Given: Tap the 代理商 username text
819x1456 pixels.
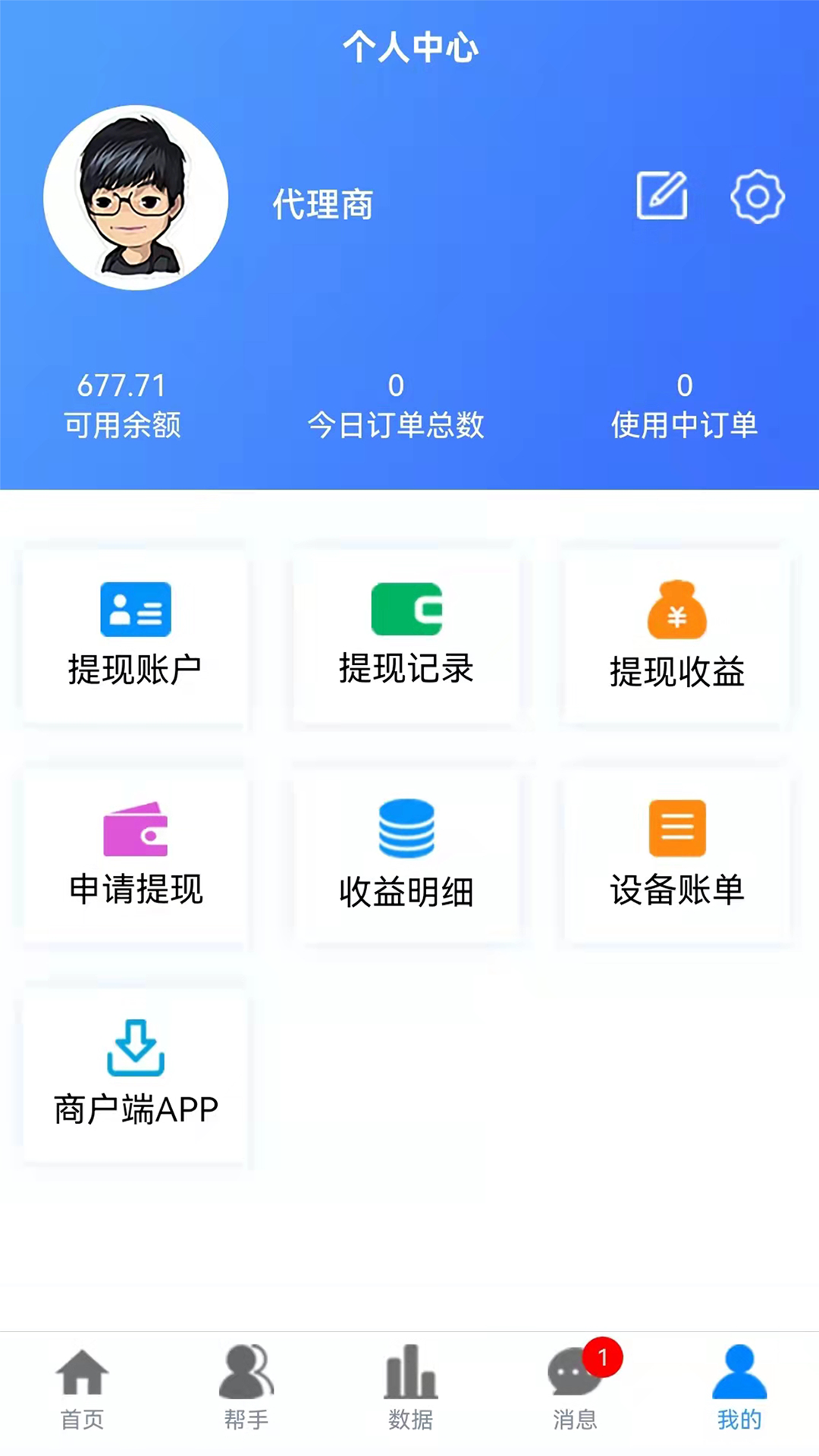Looking at the screenshot, I should pos(321,205).
